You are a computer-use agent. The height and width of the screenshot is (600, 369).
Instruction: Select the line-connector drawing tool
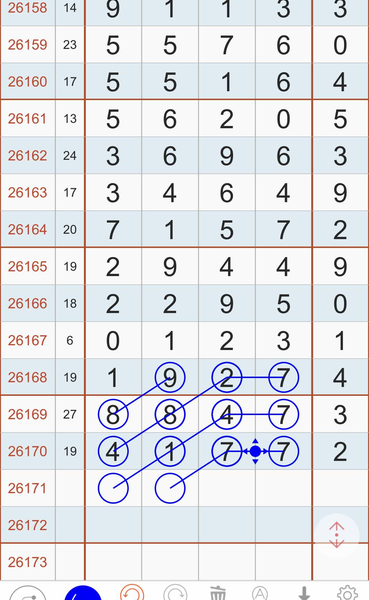28,593
